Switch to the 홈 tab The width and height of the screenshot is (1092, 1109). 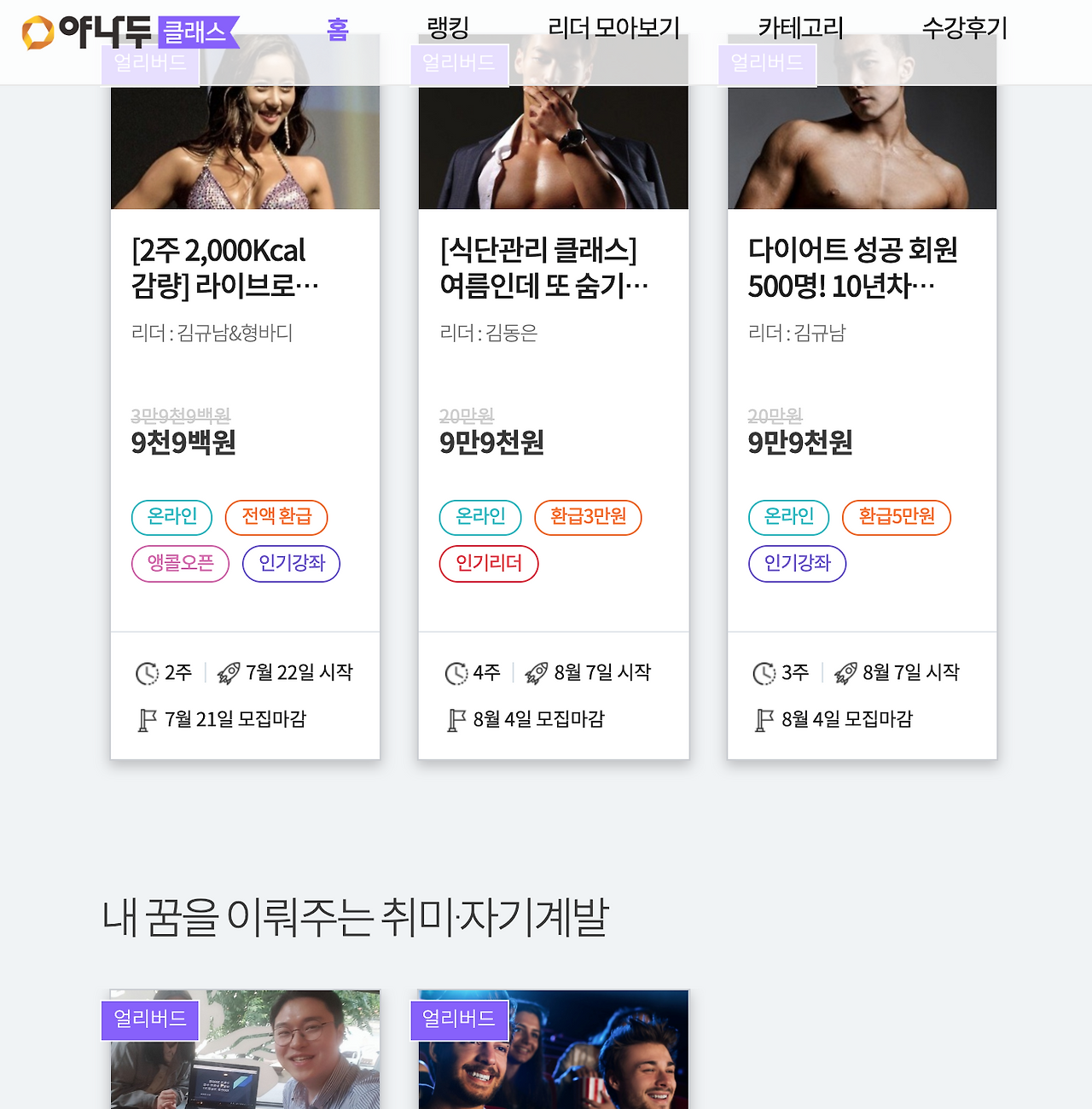pyautogui.click(x=338, y=30)
